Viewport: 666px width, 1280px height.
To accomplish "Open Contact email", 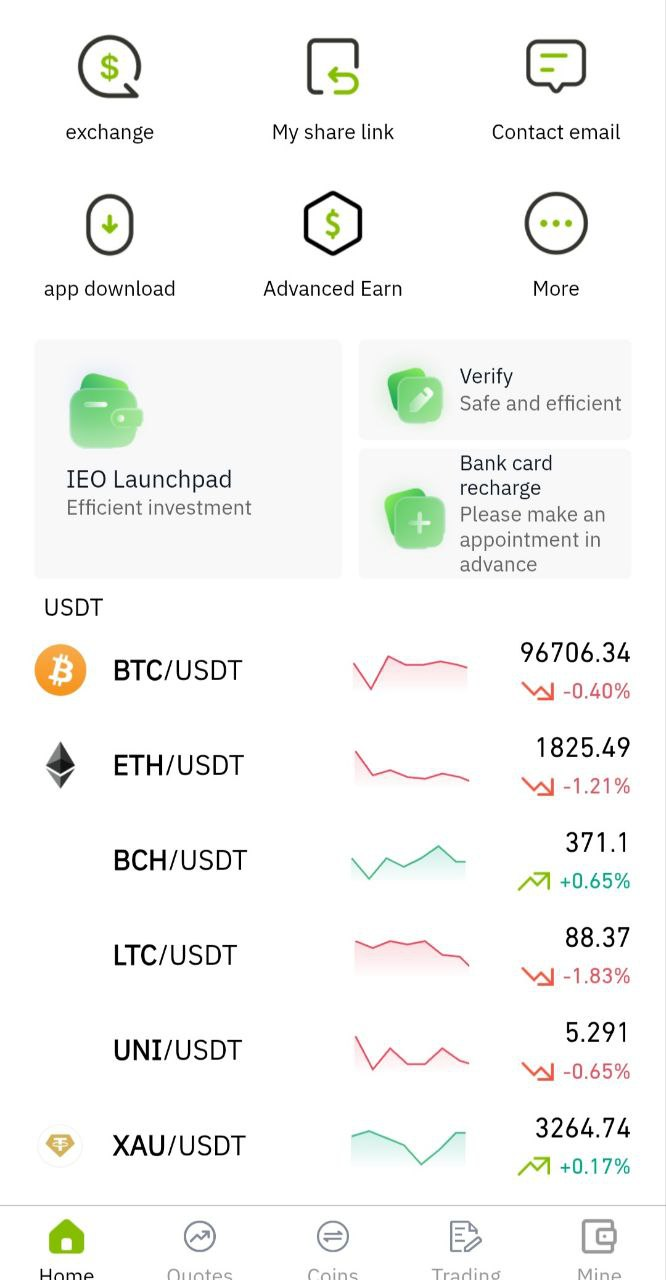I will pos(556,90).
